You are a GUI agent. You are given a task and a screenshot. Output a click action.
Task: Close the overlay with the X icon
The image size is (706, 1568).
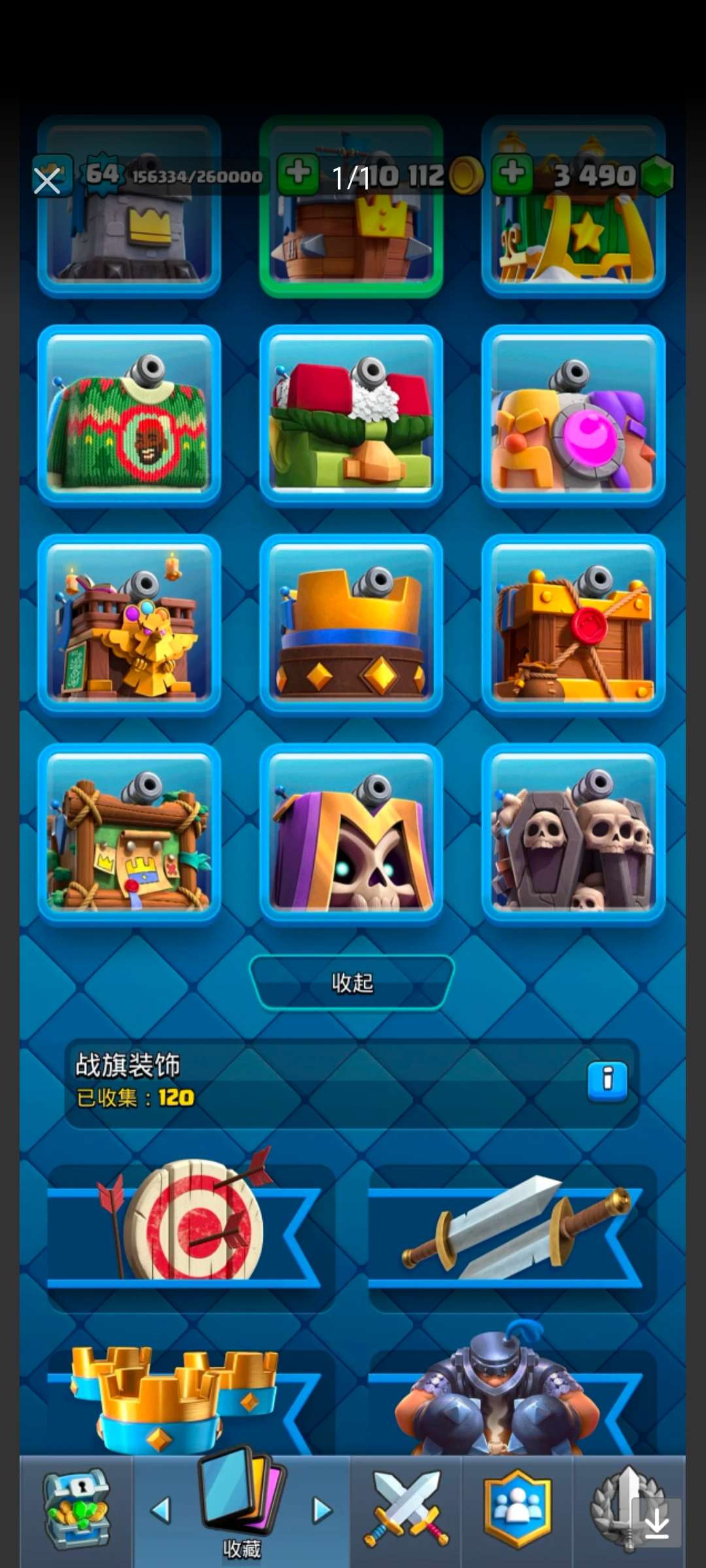tap(47, 181)
